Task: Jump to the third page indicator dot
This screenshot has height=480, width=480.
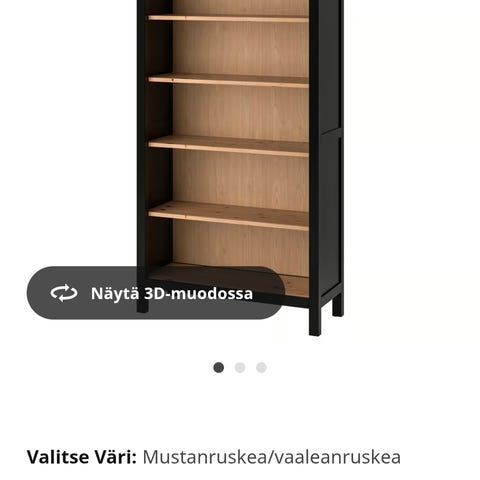Action: [x=261, y=367]
